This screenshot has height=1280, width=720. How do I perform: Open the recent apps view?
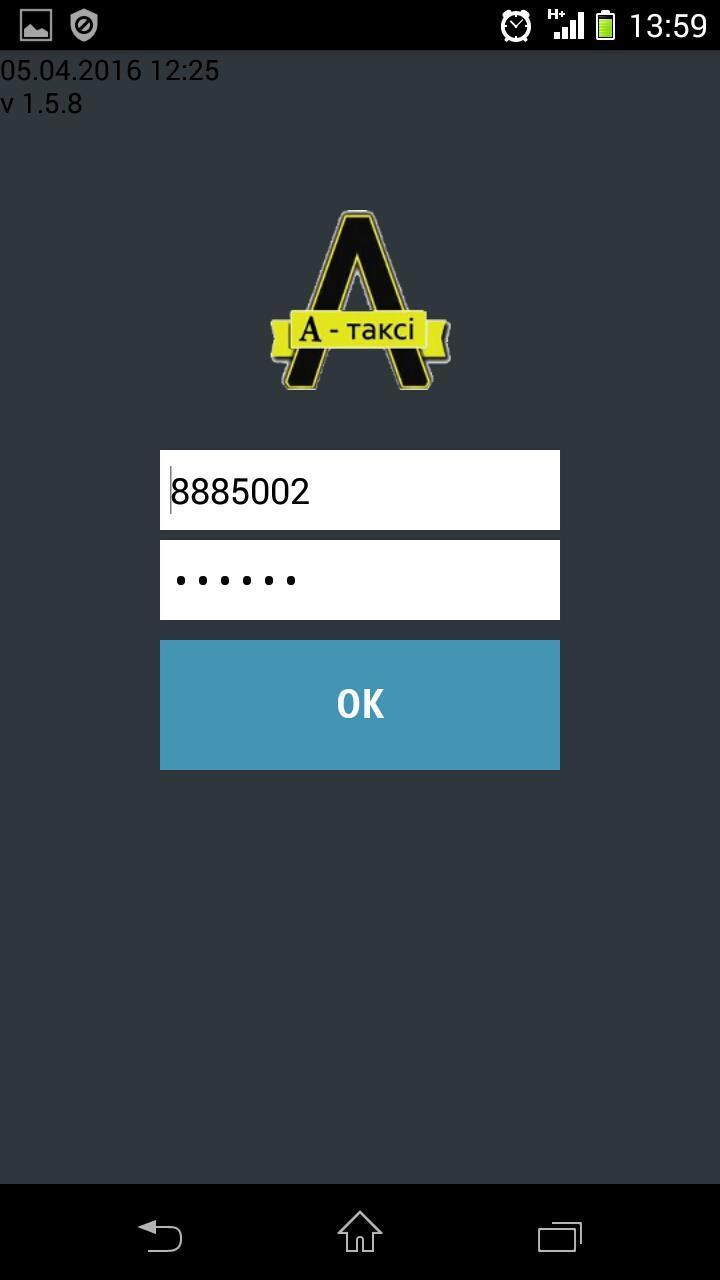coord(560,1235)
